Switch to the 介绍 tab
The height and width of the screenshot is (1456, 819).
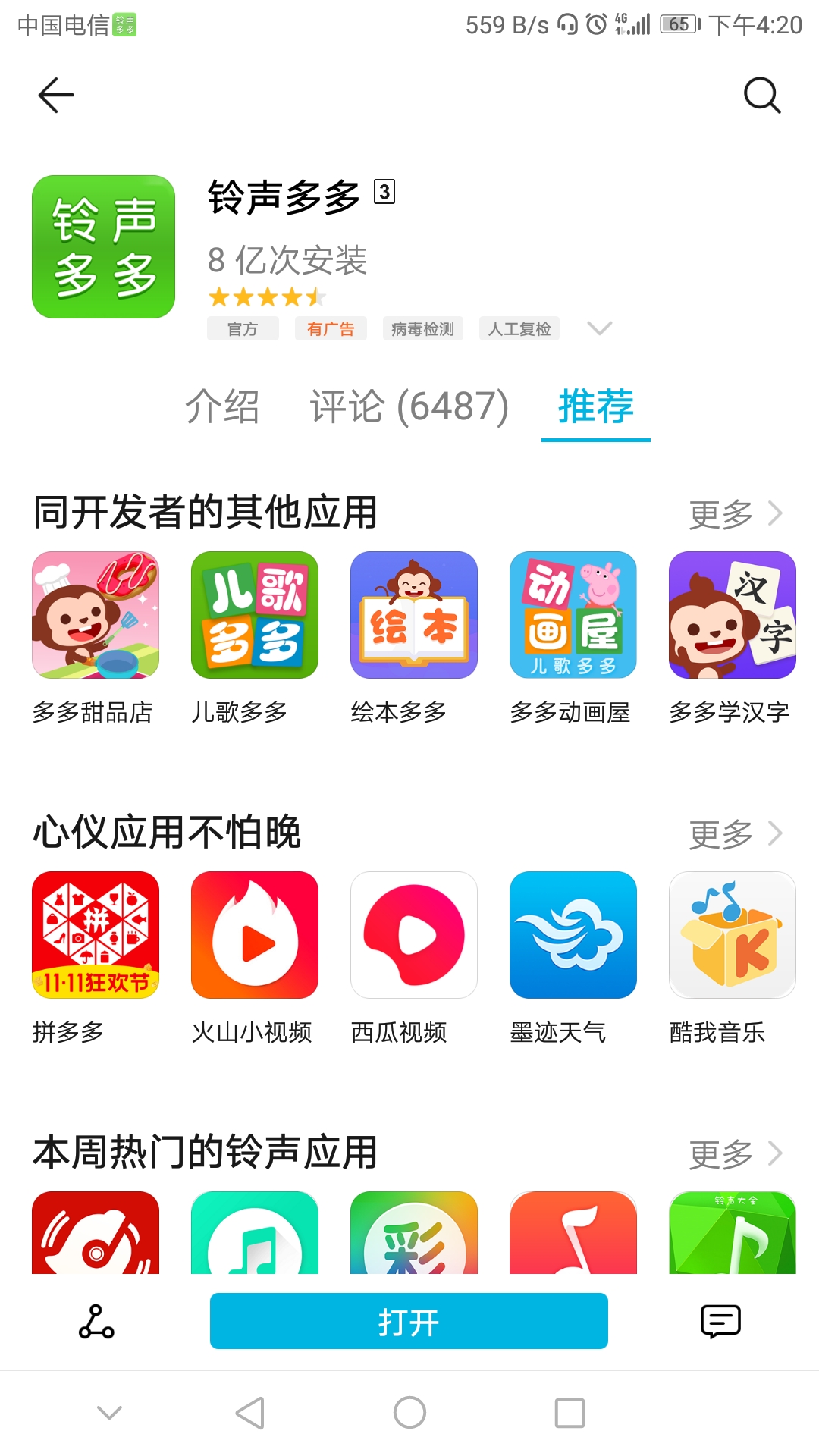(222, 408)
